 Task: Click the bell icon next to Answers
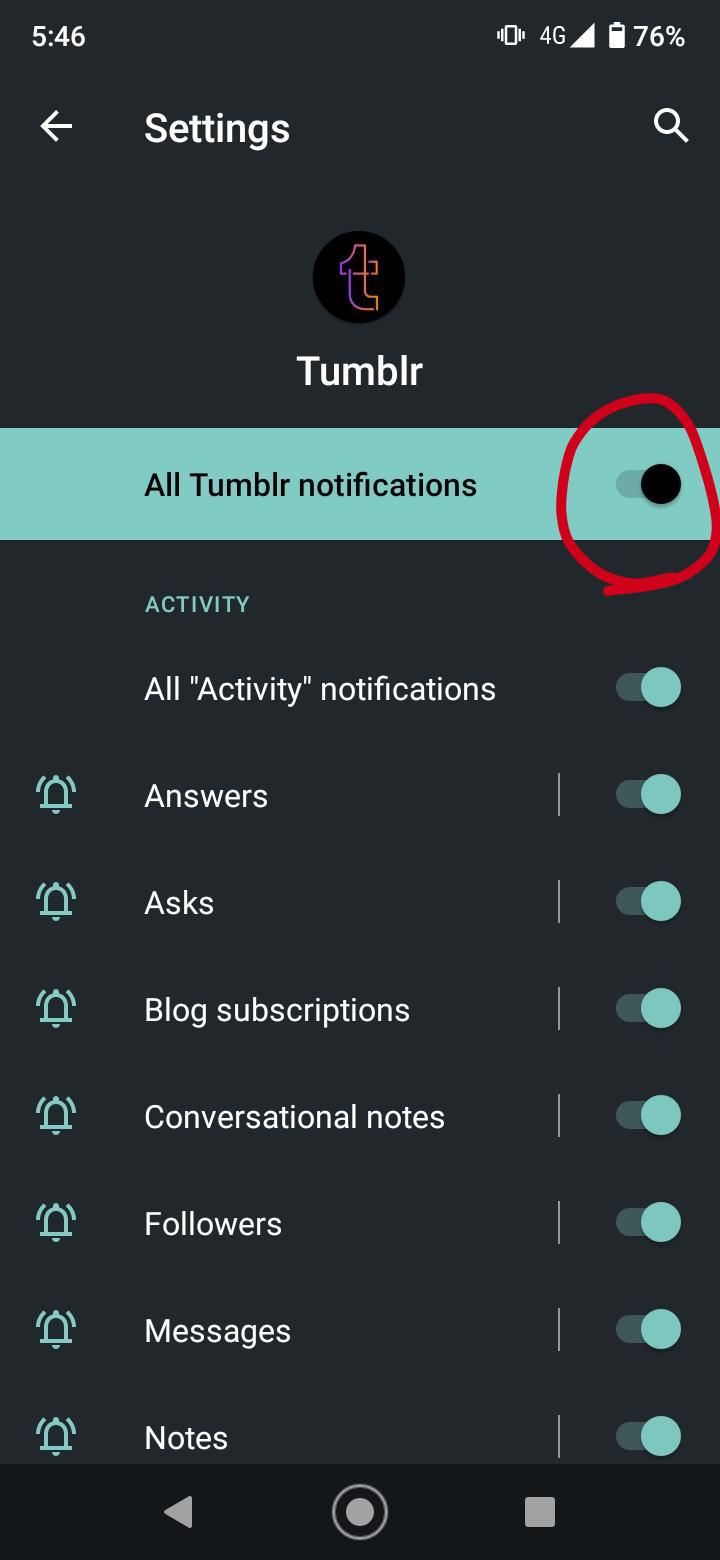(x=56, y=794)
